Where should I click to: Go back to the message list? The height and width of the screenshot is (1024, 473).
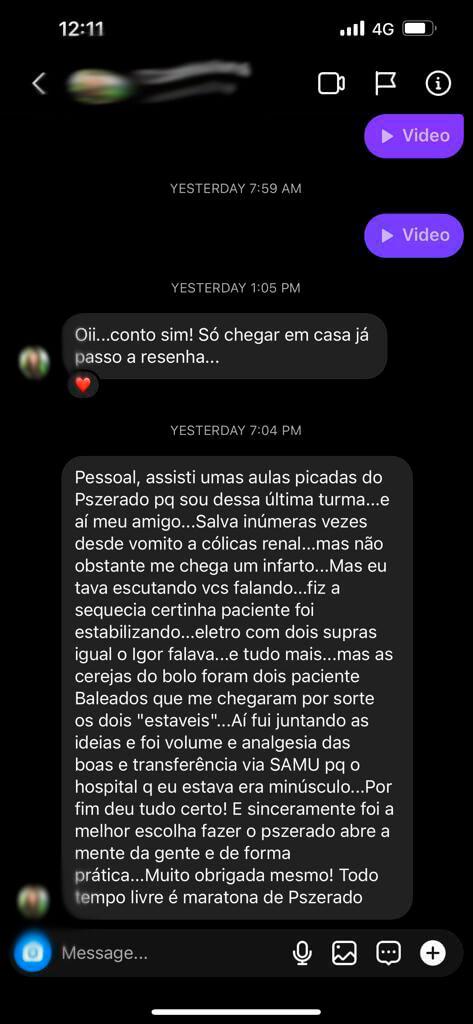click(x=39, y=83)
